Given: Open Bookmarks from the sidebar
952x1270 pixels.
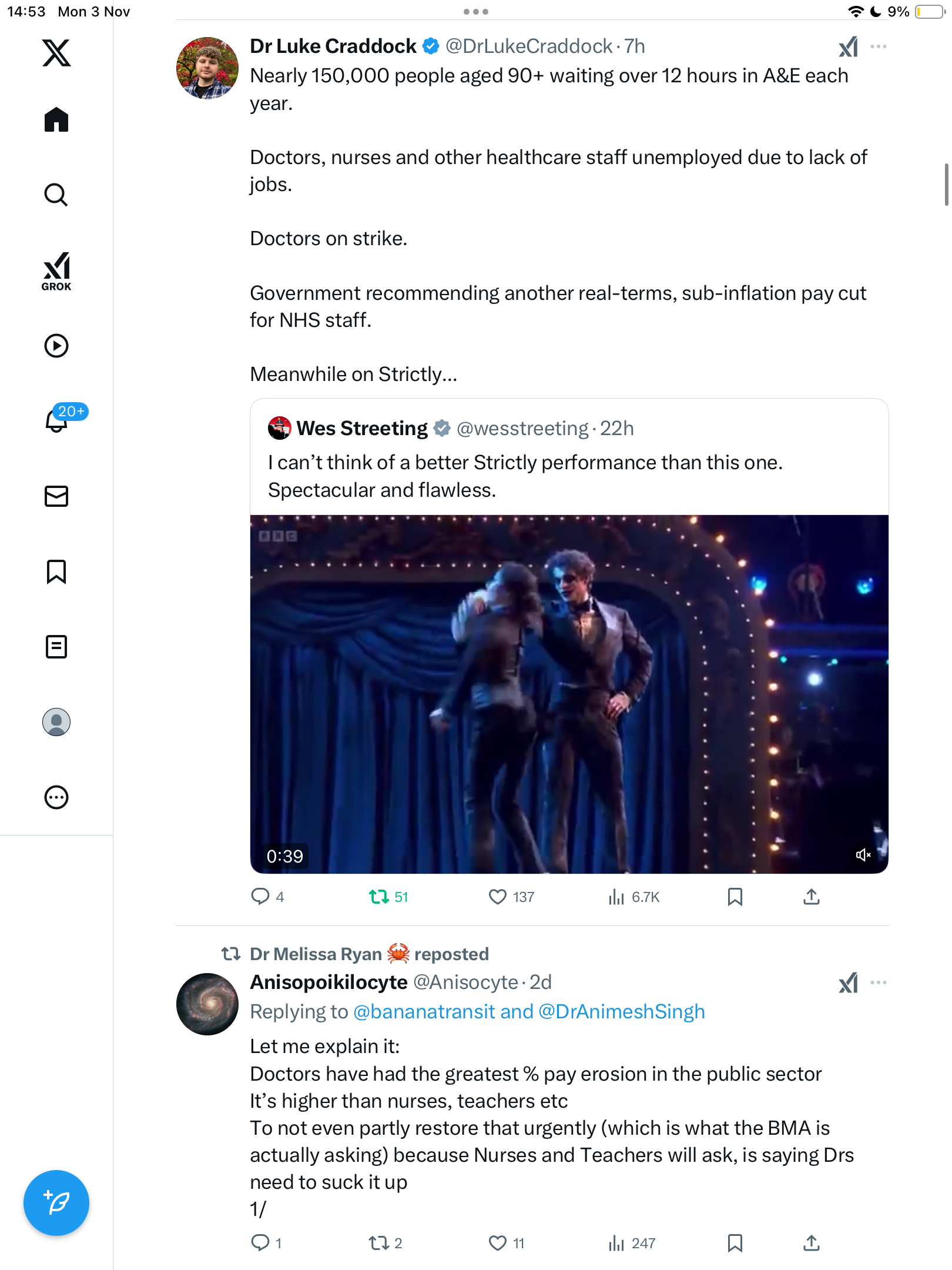Looking at the screenshot, I should pos(56,571).
